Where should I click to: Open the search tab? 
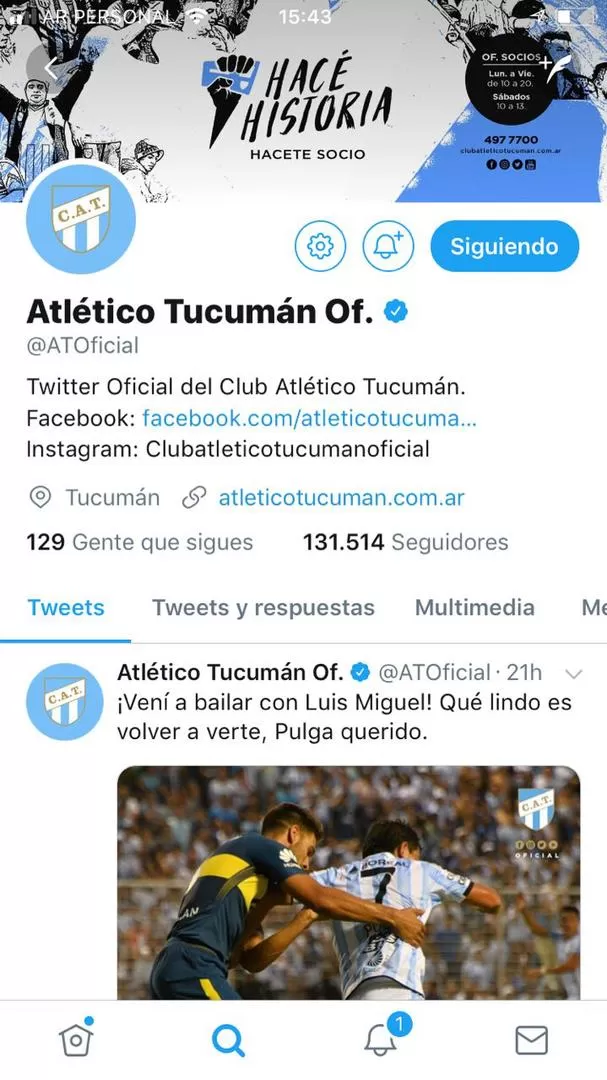[228, 1040]
